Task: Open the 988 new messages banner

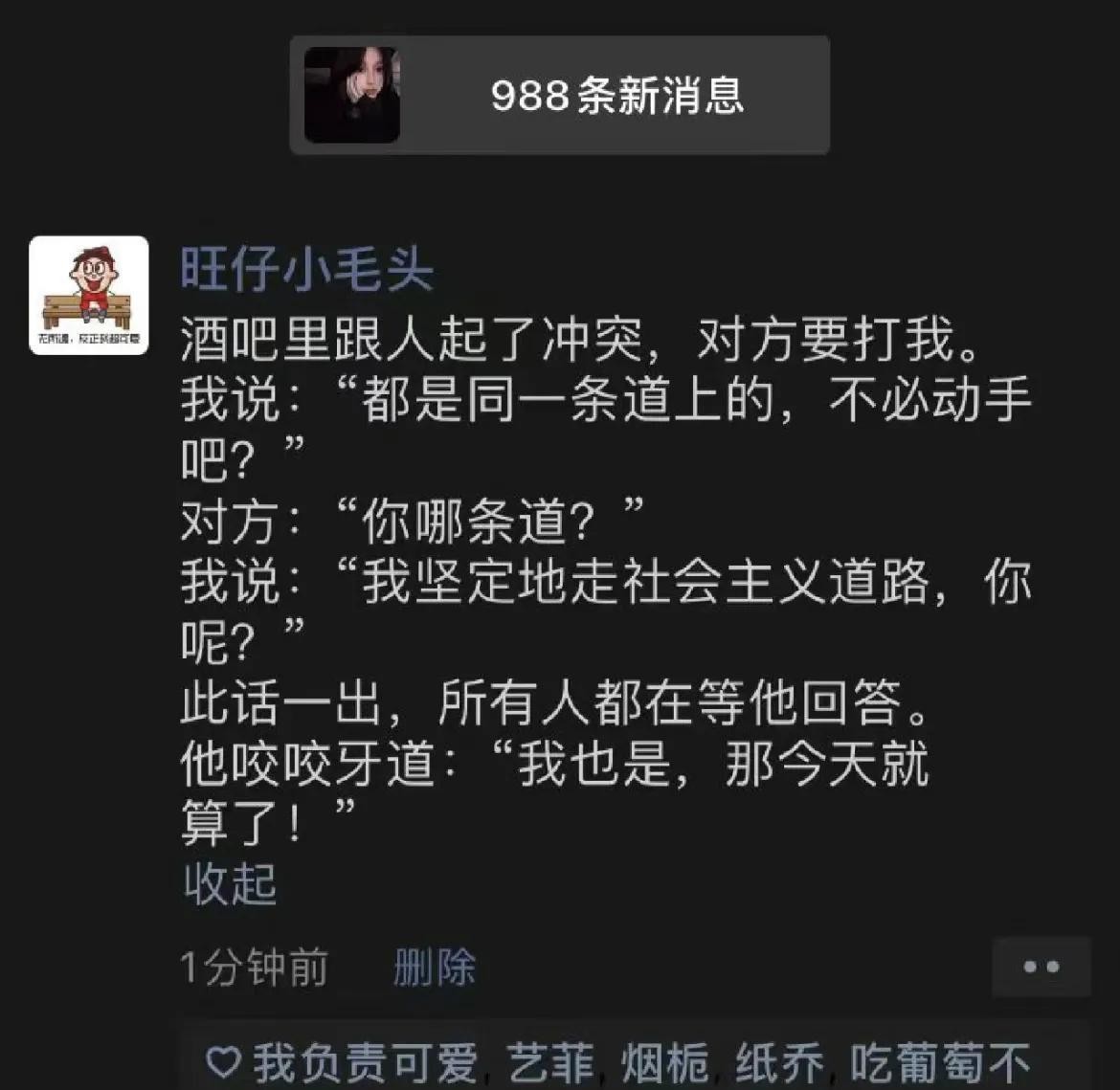Action: pyautogui.click(x=560, y=96)
